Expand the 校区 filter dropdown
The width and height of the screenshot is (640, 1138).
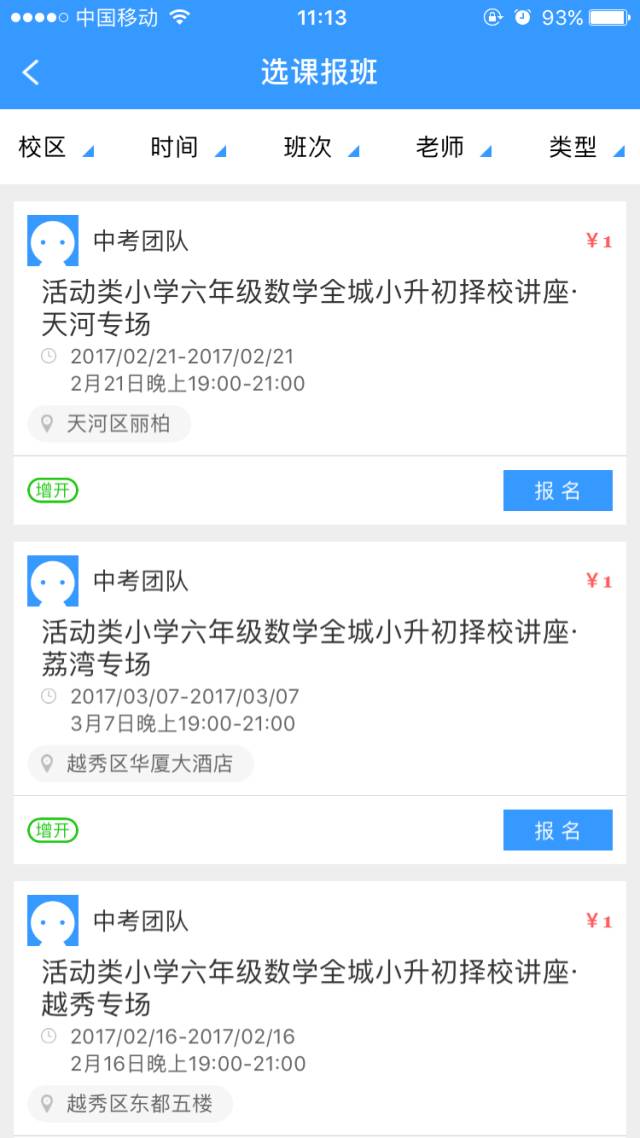55,148
